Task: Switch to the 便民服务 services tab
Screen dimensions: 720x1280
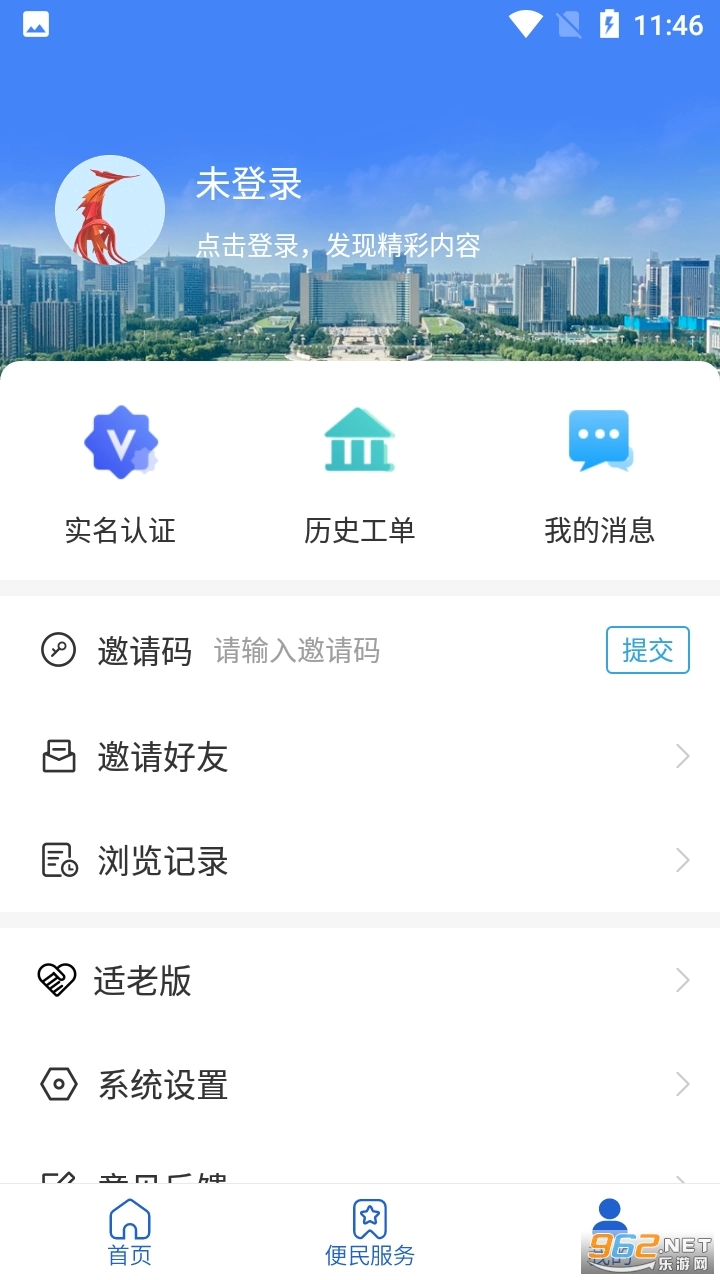Action: coord(371,1230)
